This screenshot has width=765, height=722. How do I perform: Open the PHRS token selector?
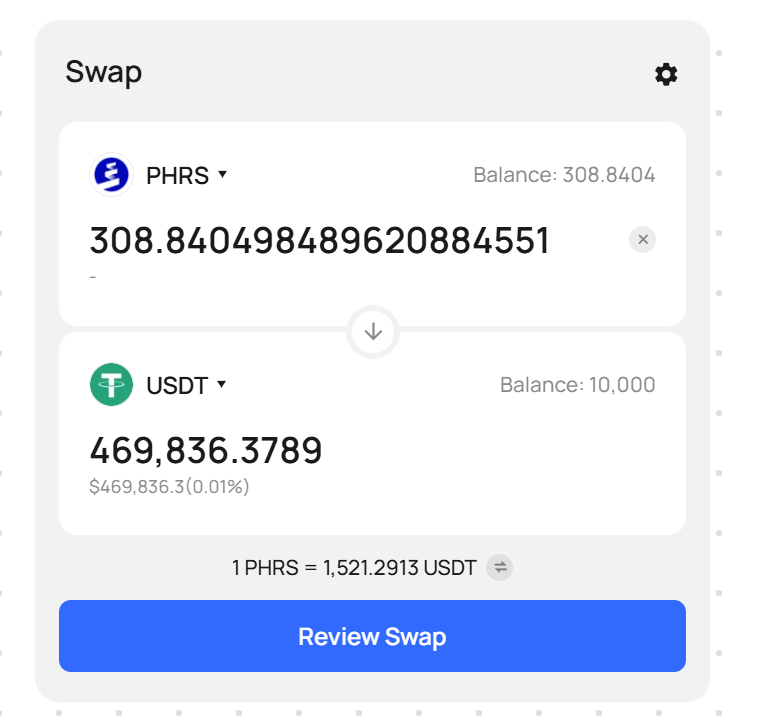pos(160,175)
